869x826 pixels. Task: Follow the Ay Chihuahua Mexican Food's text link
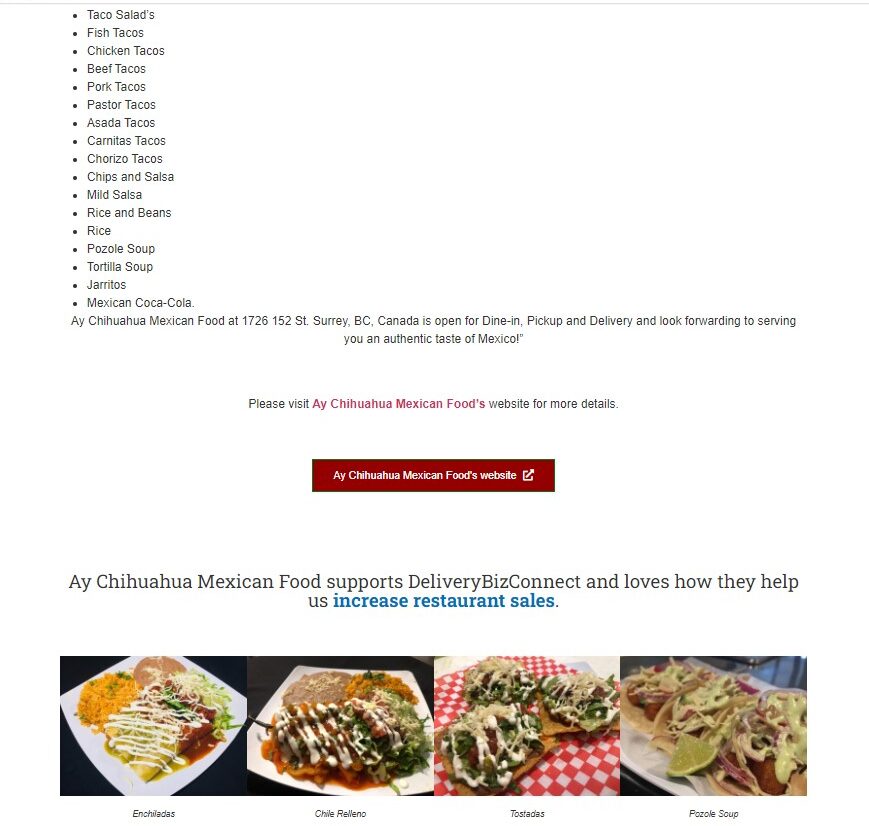398,404
